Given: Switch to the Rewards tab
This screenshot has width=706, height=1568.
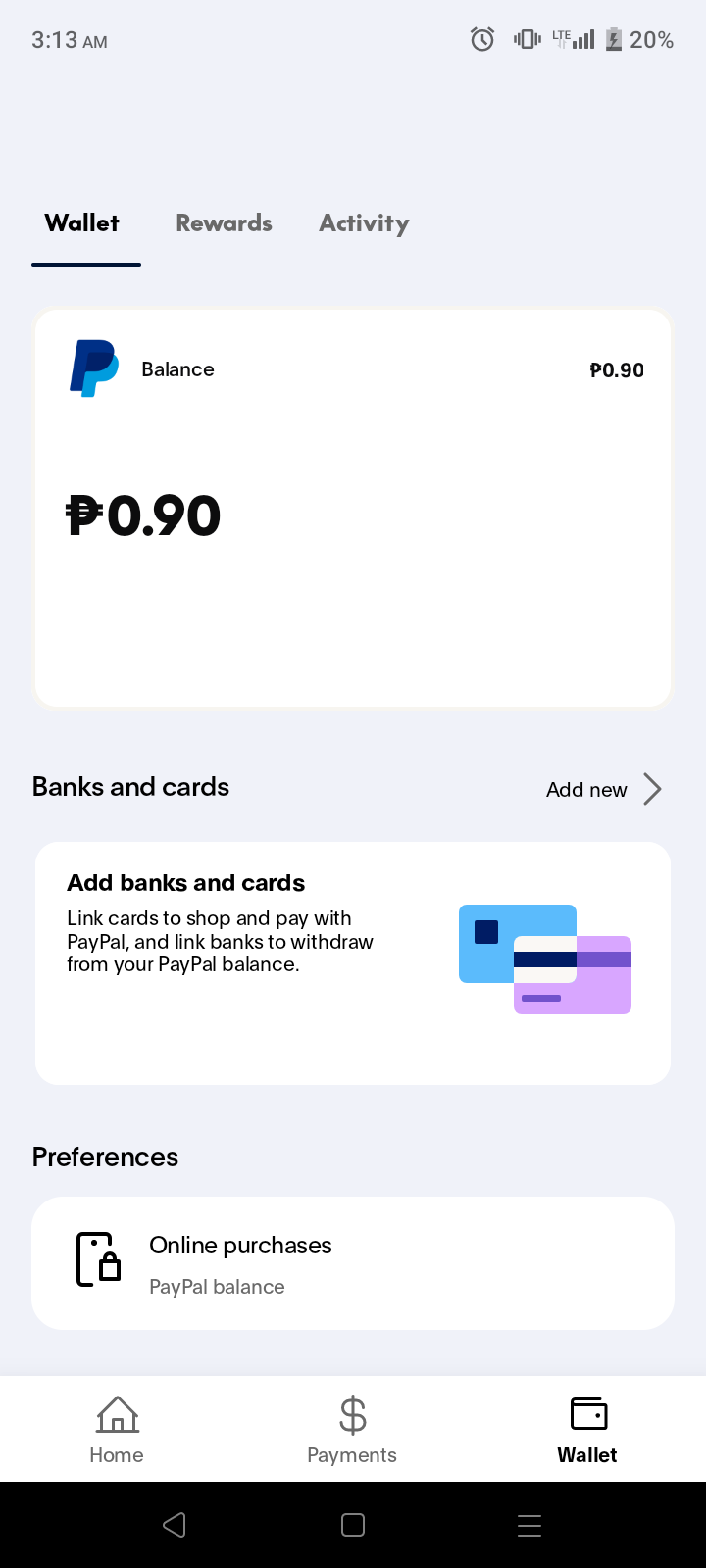Looking at the screenshot, I should coord(224,223).
